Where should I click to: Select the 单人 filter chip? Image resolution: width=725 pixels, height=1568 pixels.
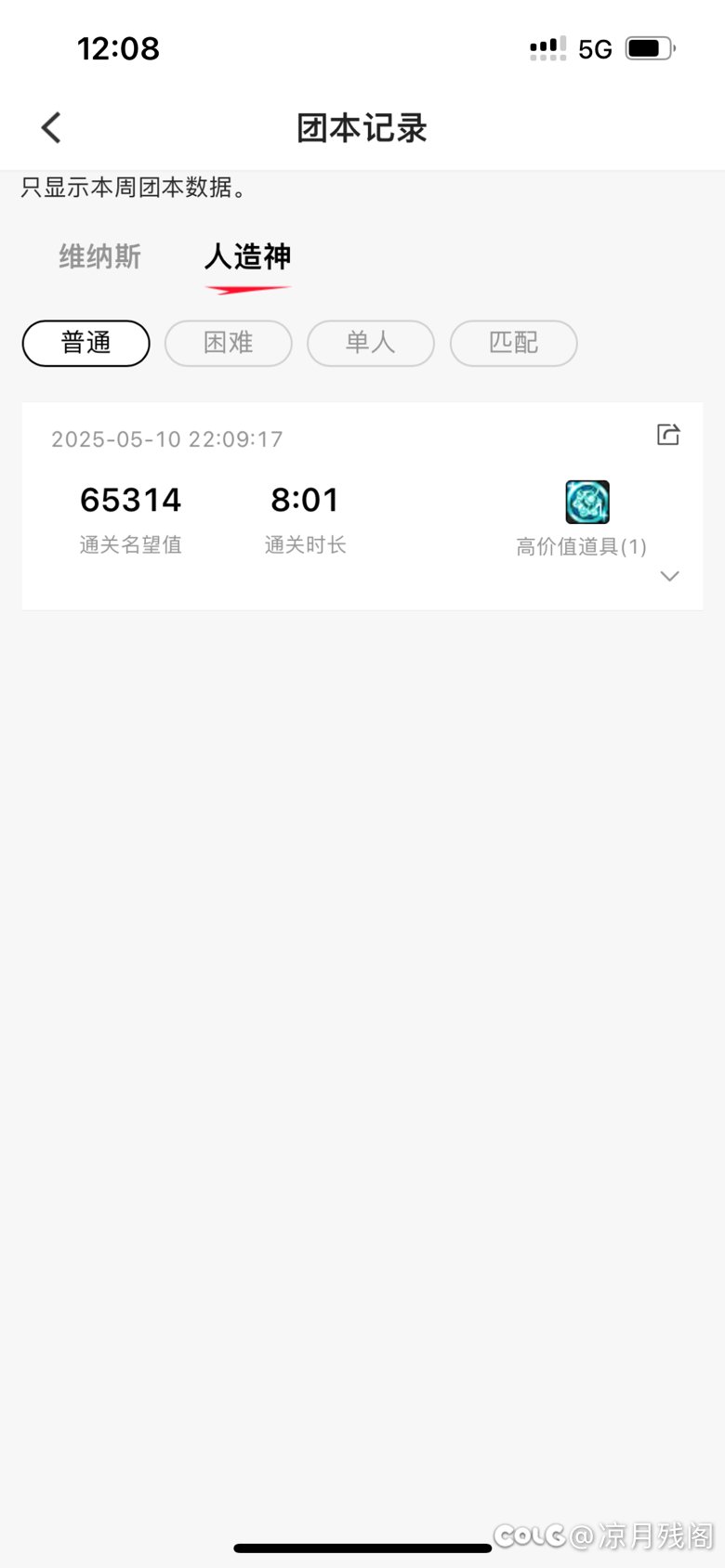click(x=371, y=343)
